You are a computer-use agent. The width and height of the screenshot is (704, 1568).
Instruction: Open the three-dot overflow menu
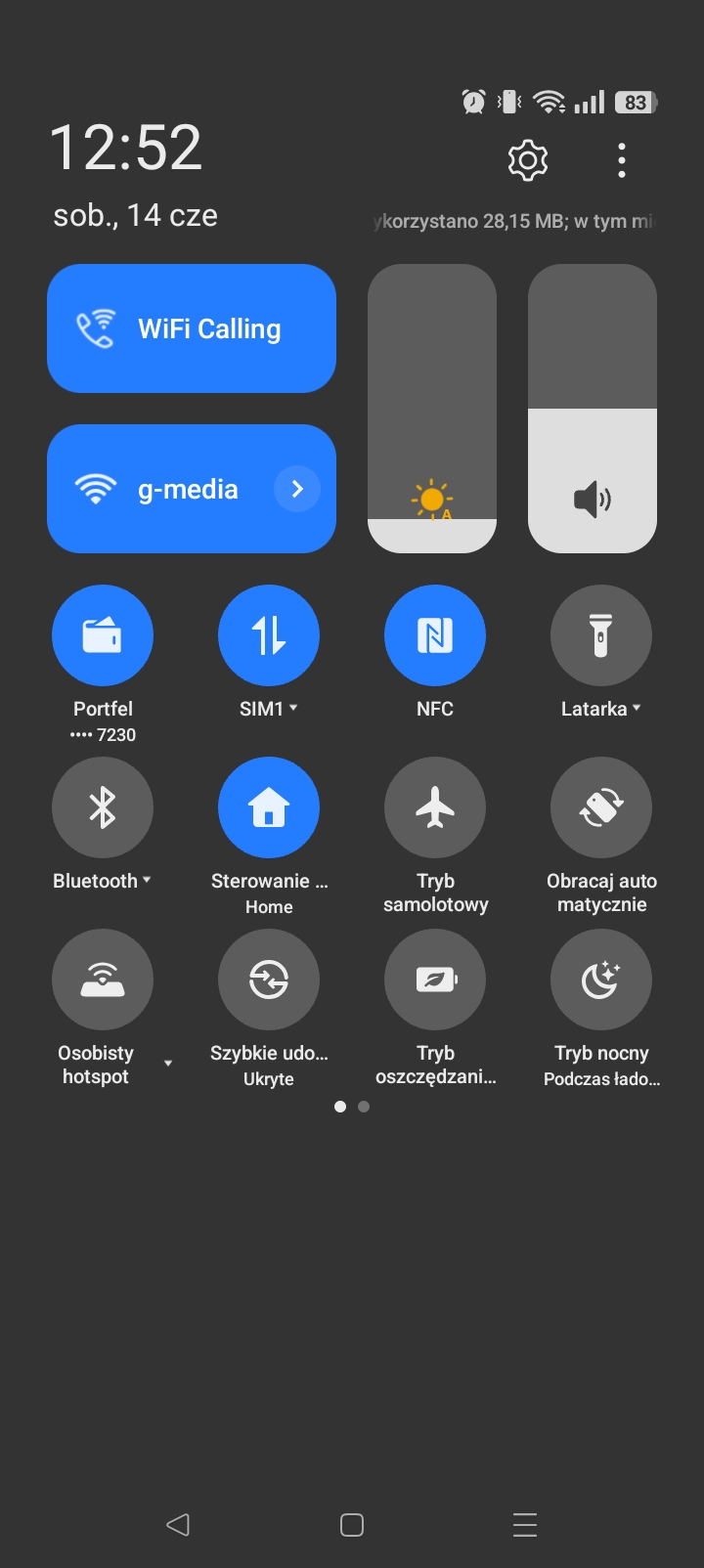(x=622, y=160)
